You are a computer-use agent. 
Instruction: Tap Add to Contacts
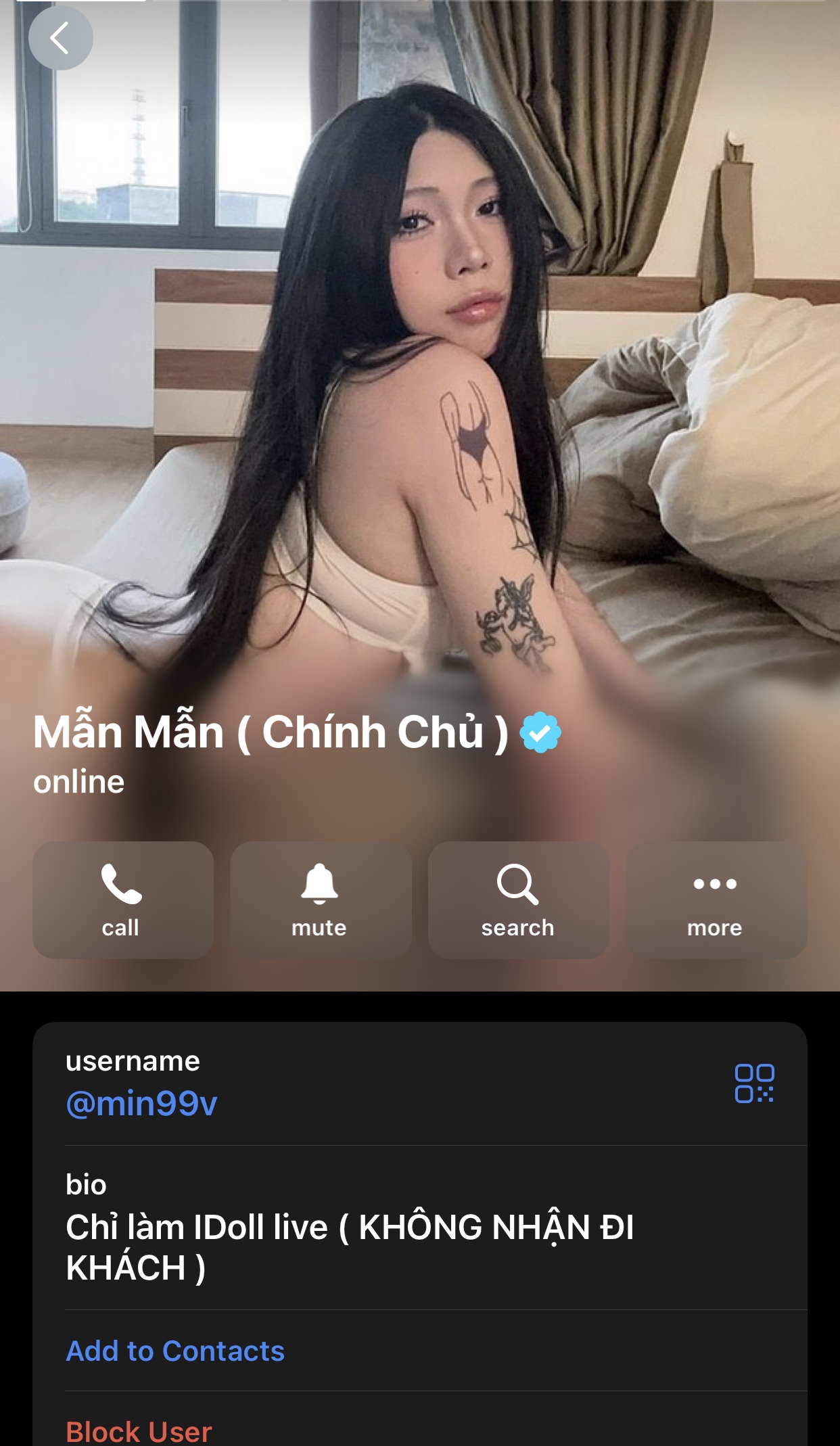tap(174, 1349)
